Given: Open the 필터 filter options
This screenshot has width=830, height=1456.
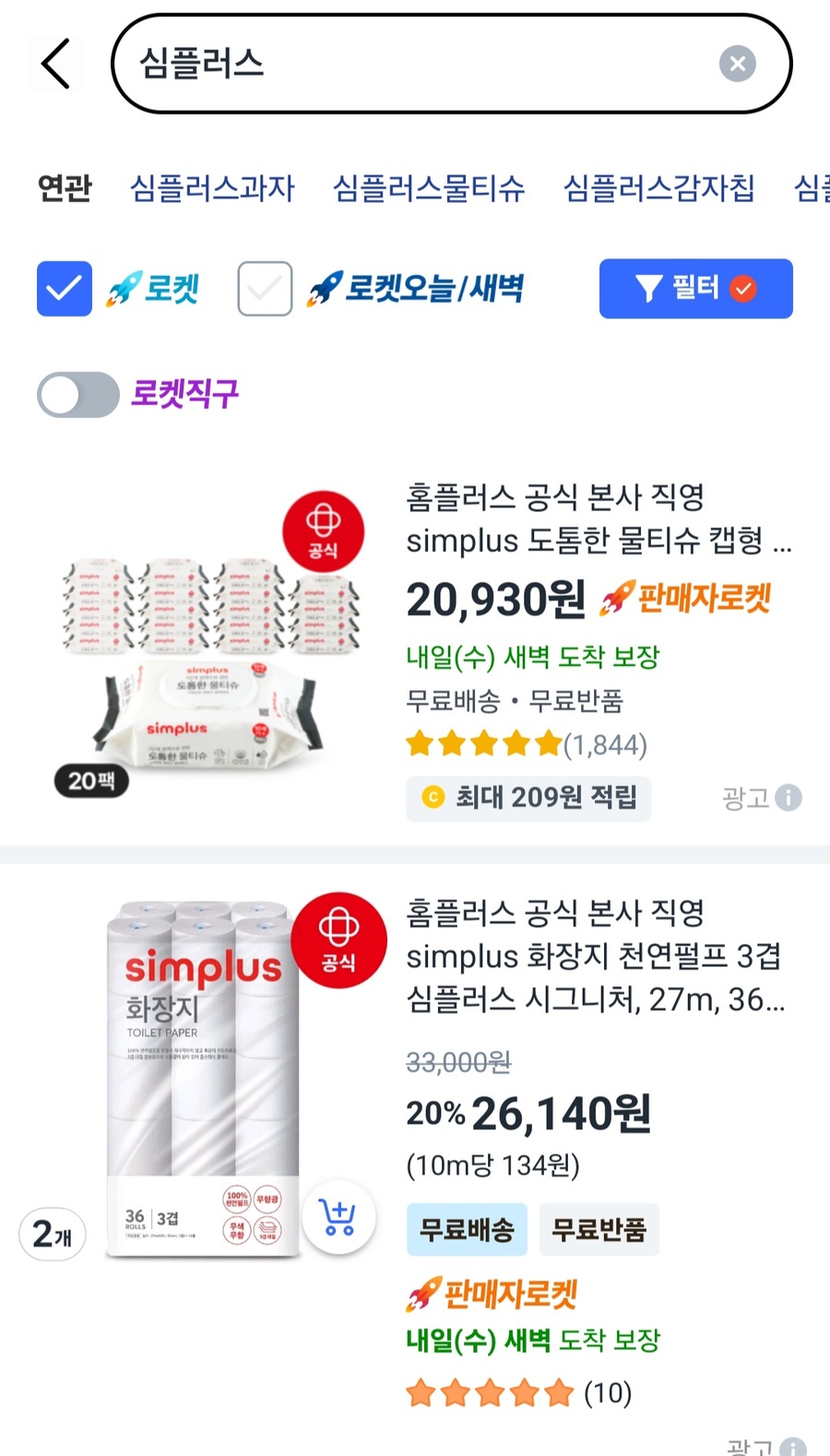Looking at the screenshot, I should tap(695, 288).
